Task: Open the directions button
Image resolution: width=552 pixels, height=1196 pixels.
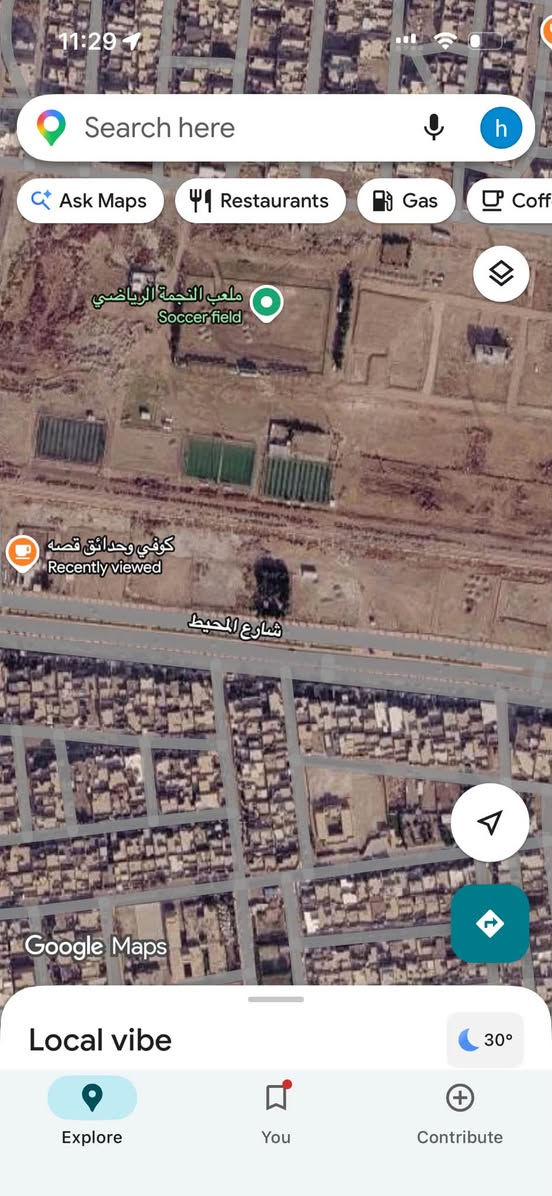Action: [489, 923]
